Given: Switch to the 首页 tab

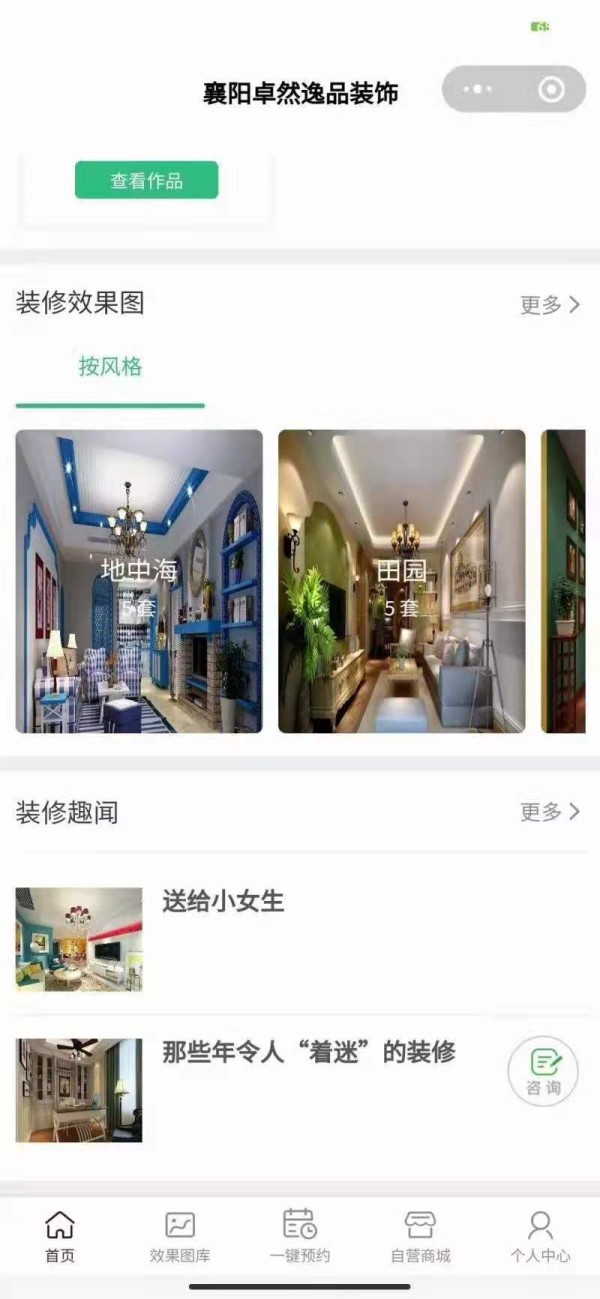Looking at the screenshot, I should coord(60,1236).
